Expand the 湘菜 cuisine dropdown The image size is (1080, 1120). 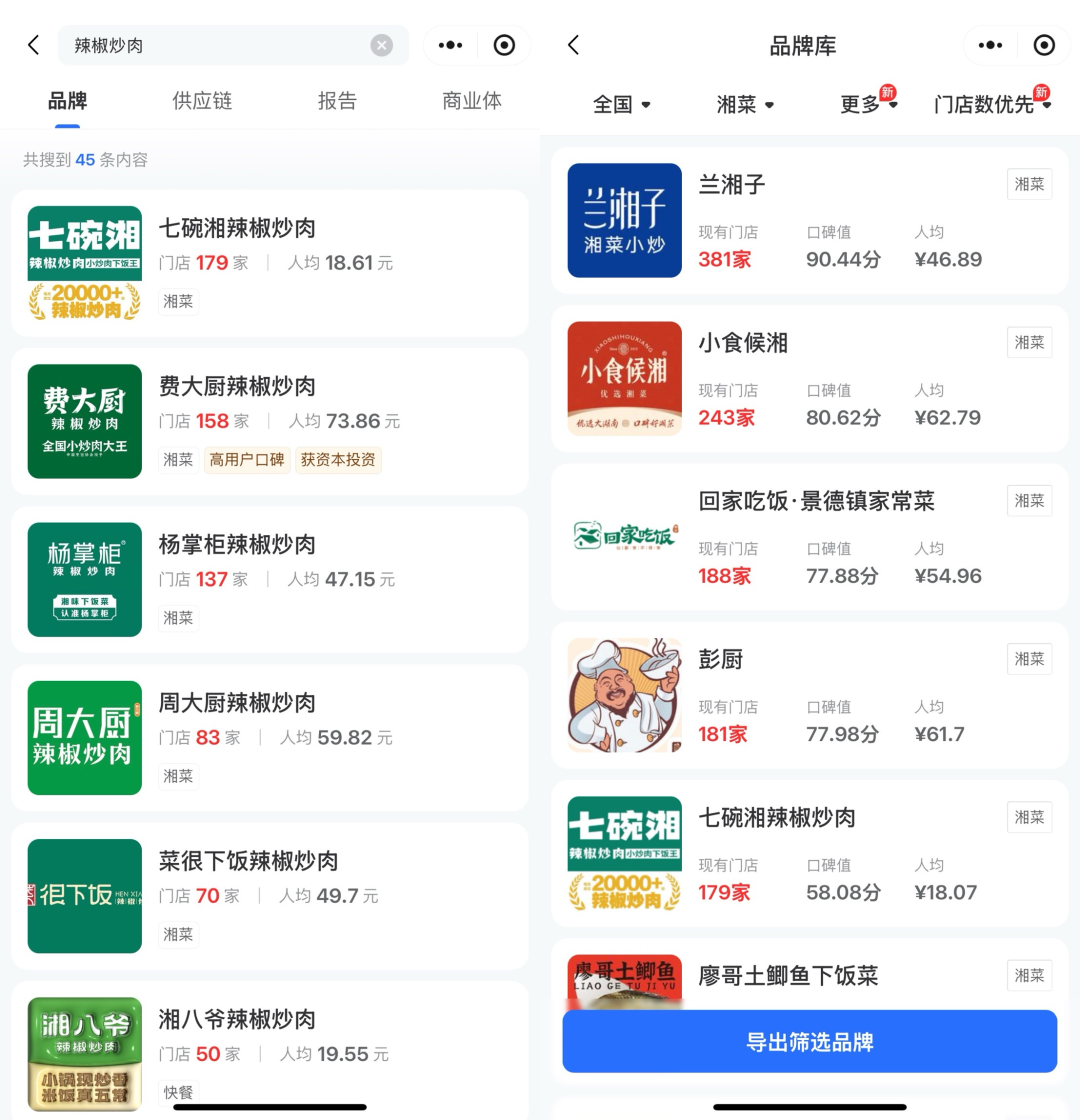point(746,104)
